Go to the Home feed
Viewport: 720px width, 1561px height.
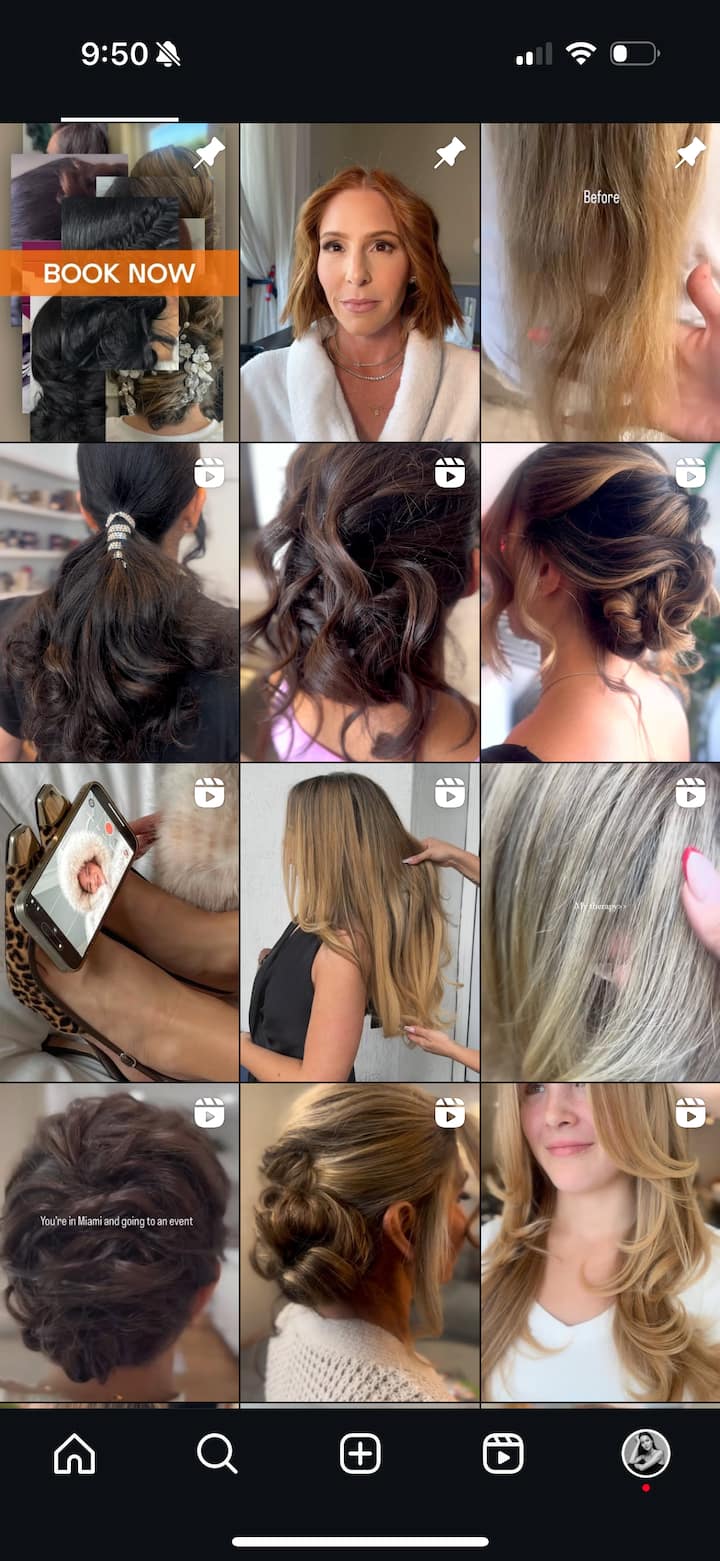(74, 1453)
